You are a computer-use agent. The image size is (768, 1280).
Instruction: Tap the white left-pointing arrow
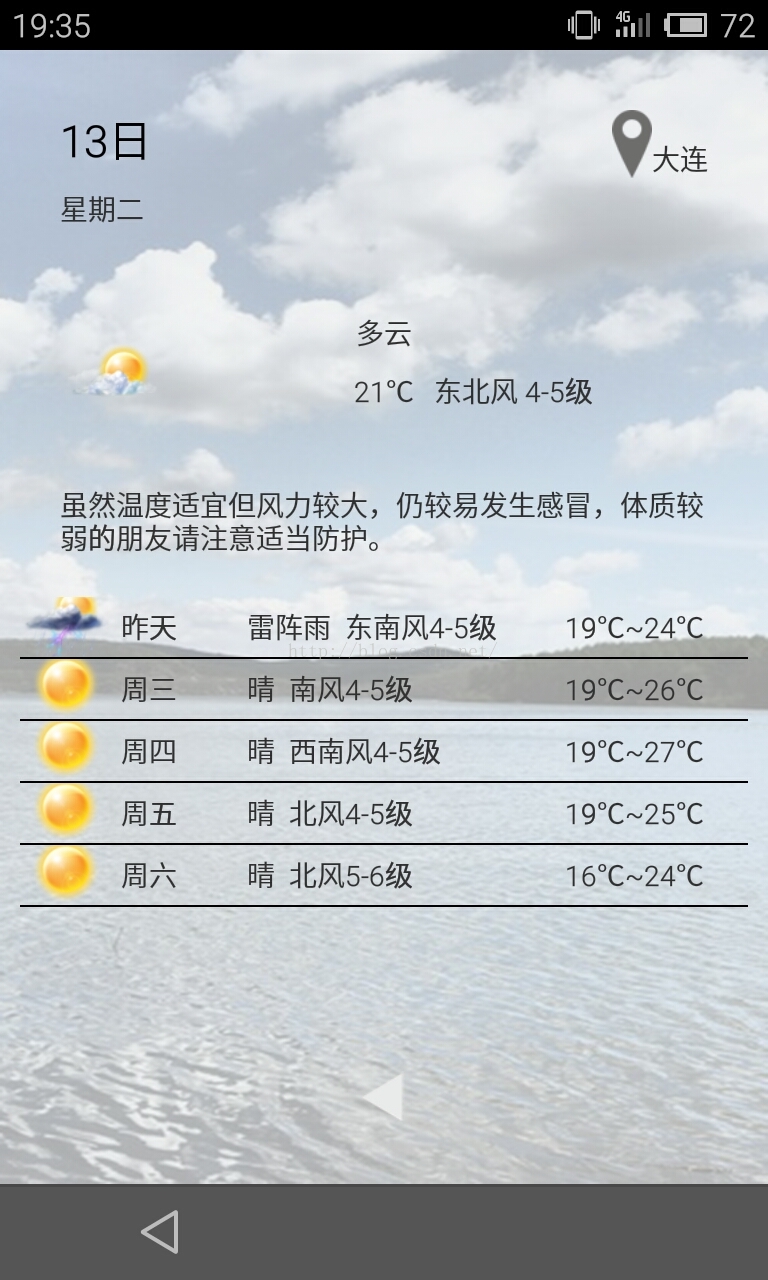coord(383,1097)
